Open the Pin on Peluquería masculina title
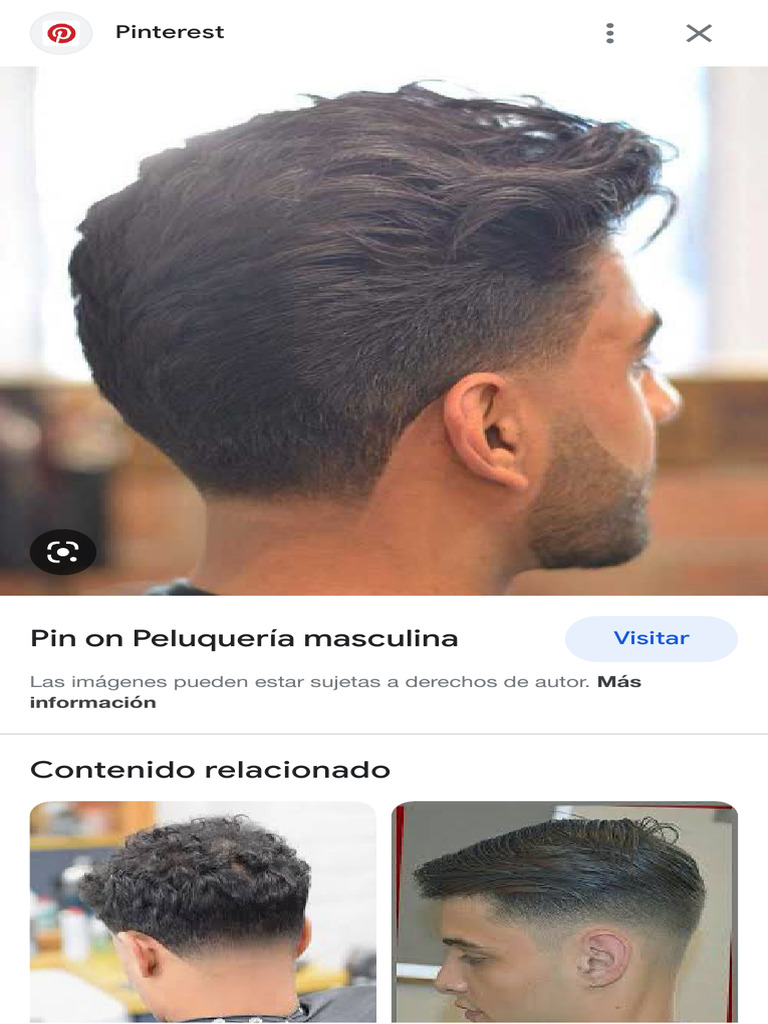 244,638
